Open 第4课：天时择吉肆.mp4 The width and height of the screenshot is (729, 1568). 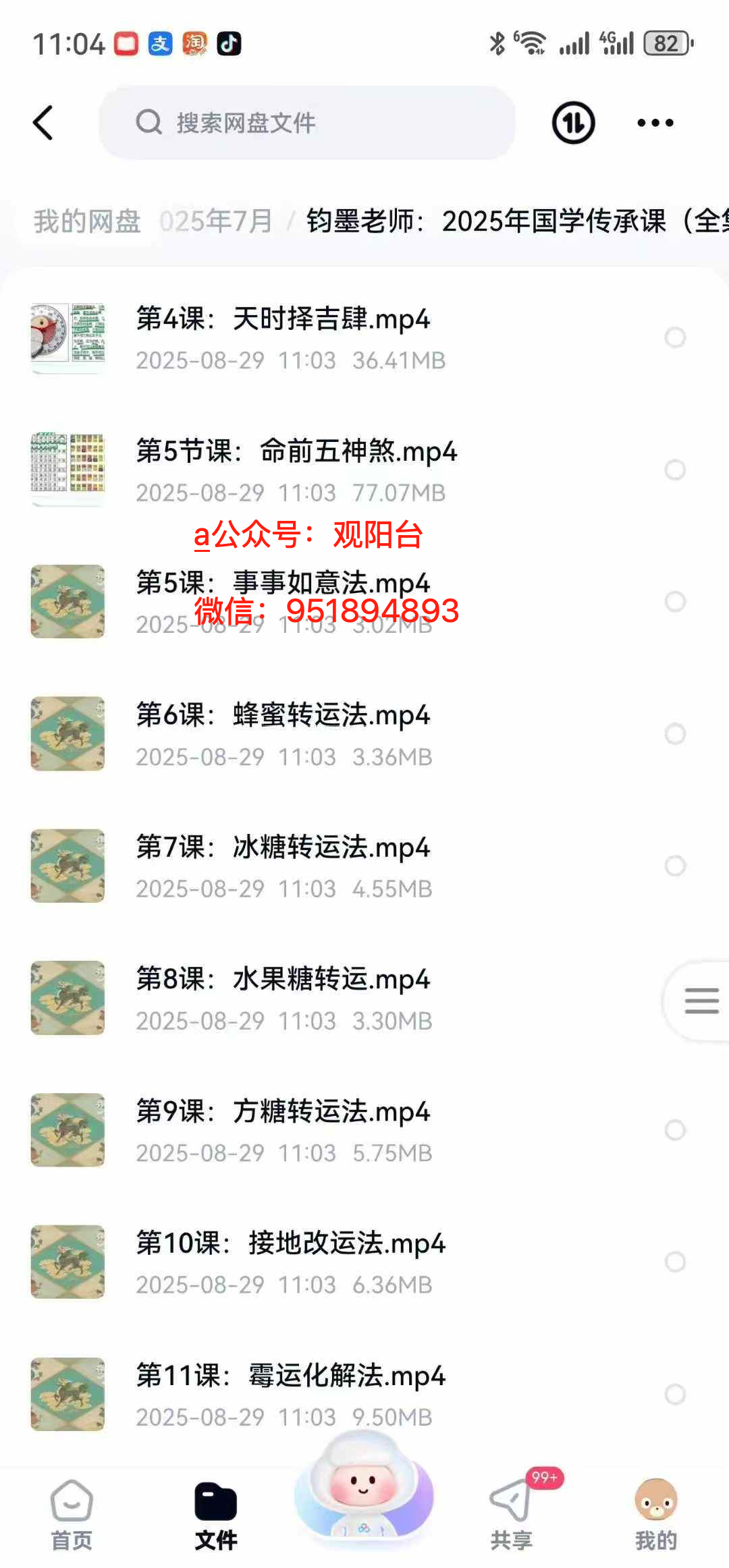(283, 319)
